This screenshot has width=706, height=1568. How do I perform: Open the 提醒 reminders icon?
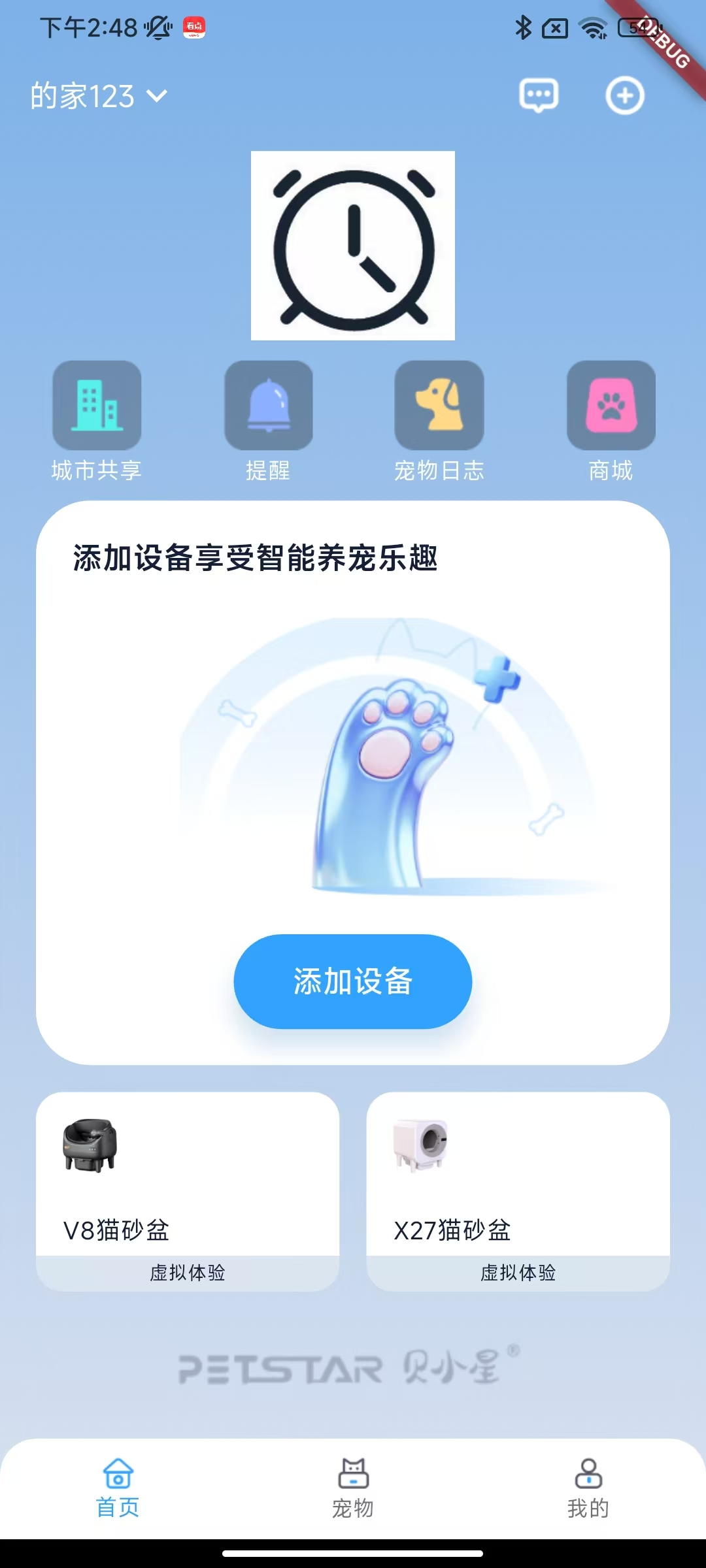pyautogui.click(x=267, y=404)
